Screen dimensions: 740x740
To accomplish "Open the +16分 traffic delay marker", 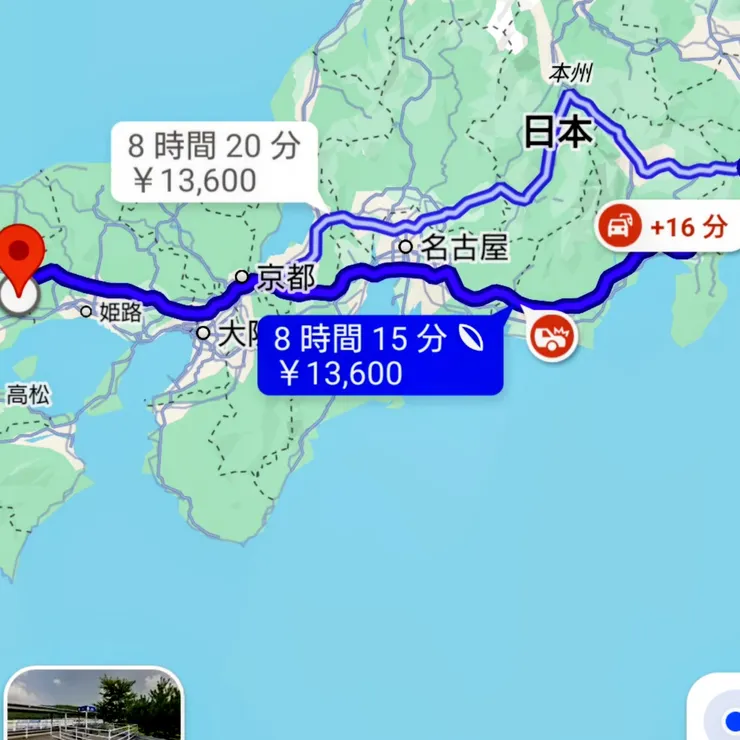I will [x=667, y=228].
